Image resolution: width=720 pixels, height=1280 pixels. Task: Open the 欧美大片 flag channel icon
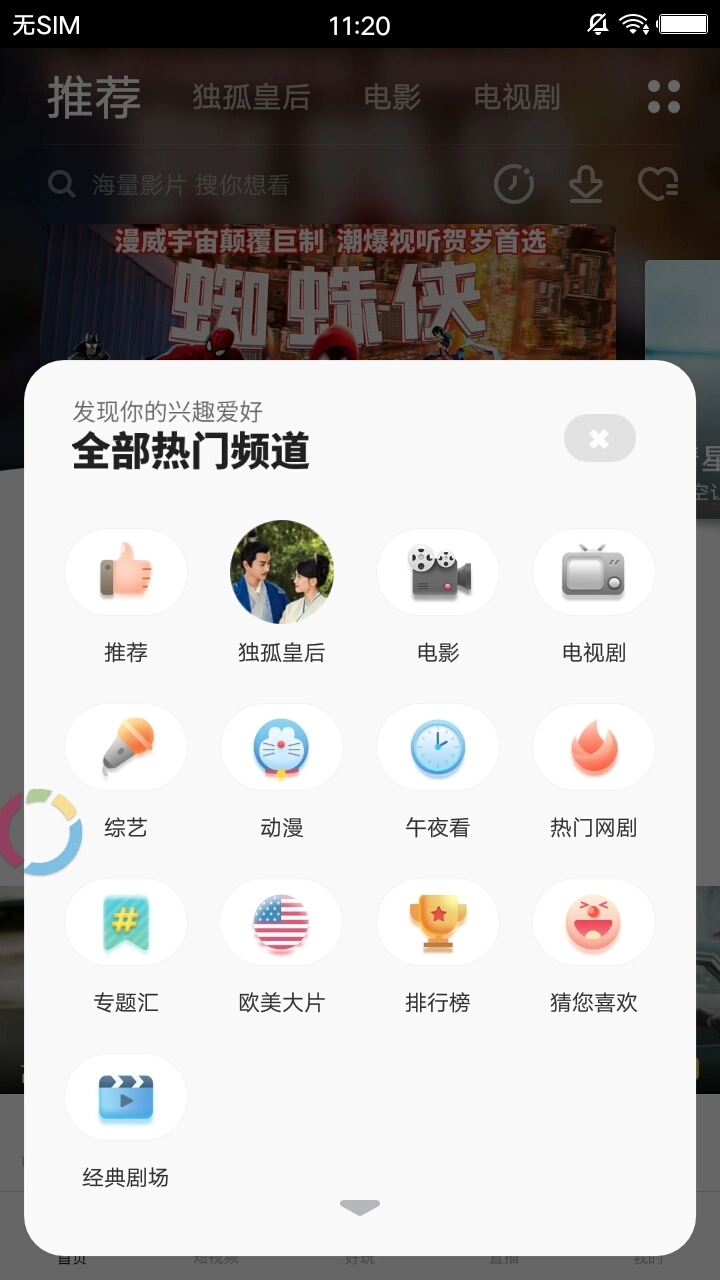pyautogui.click(x=282, y=922)
